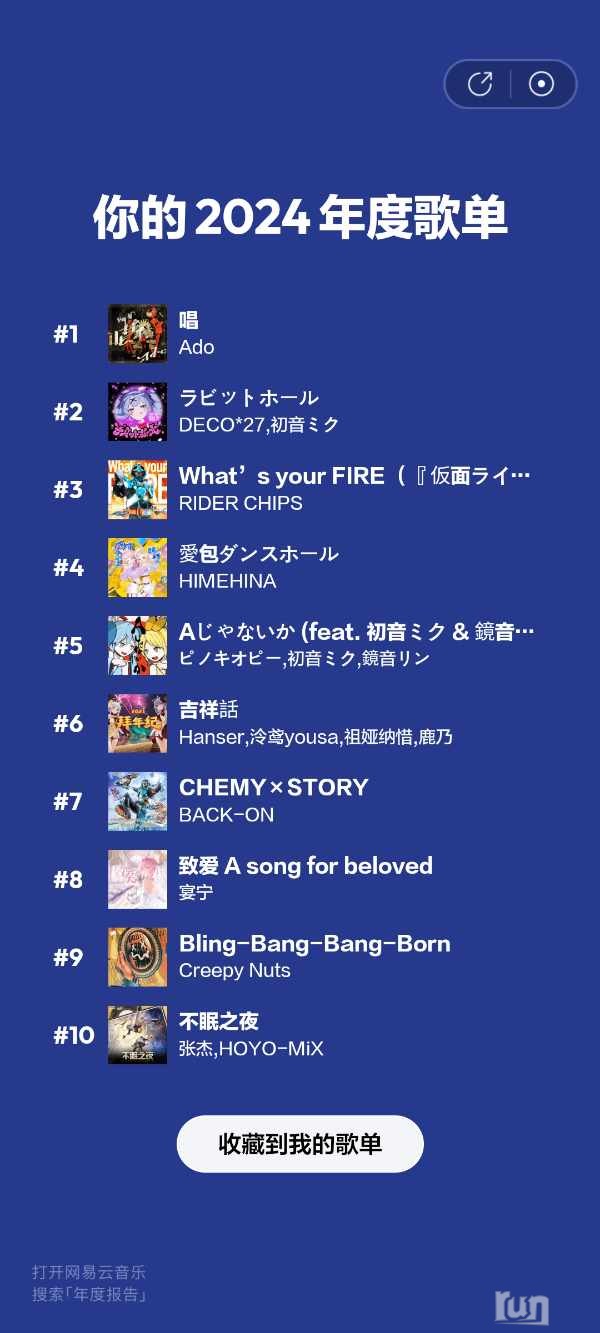Tap the share icon in top capsule
Viewport: 600px width, 1333px height.
click(481, 84)
